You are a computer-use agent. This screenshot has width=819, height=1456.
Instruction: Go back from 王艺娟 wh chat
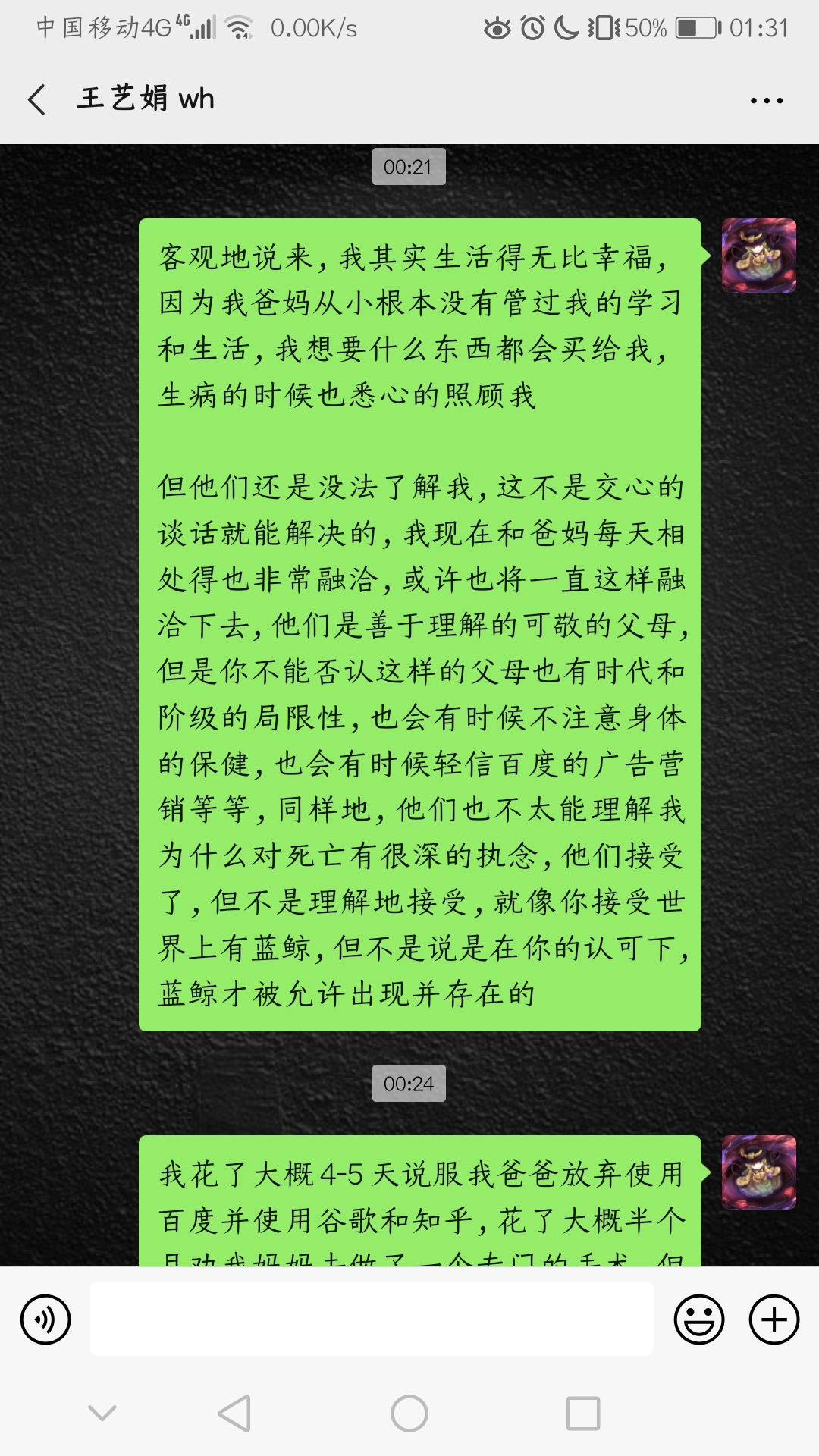coord(36,99)
